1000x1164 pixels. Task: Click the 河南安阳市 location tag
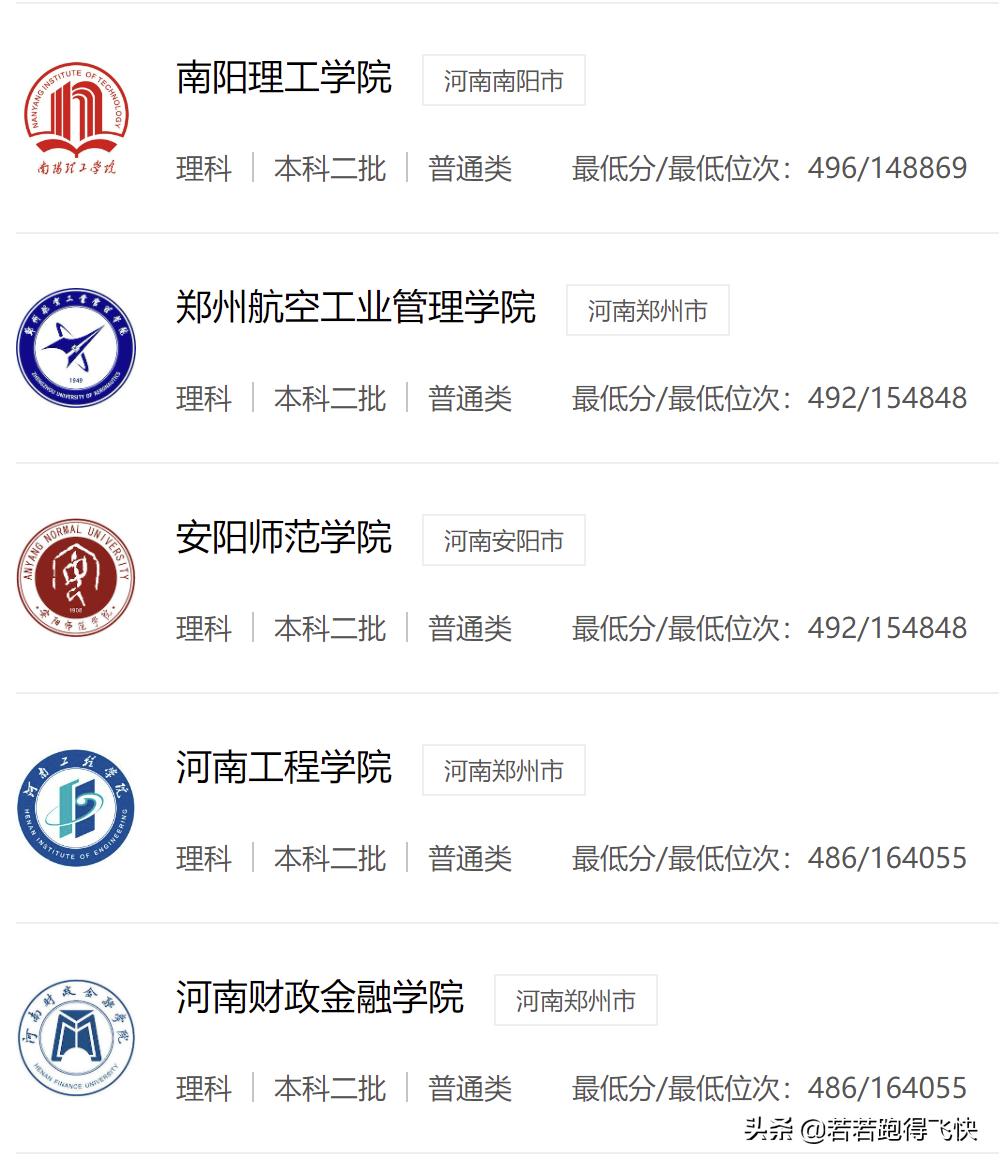(x=503, y=541)
